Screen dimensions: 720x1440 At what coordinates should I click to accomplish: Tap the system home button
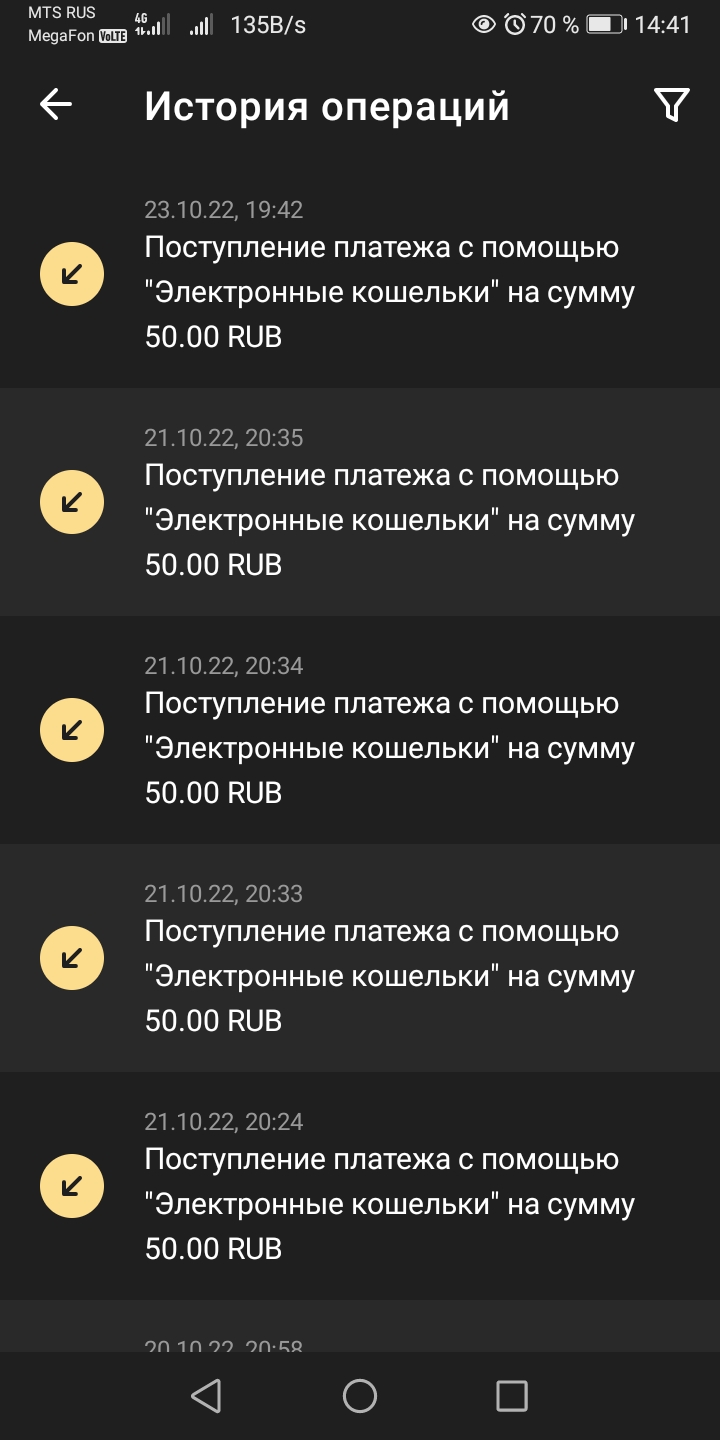pos(360,1396)
